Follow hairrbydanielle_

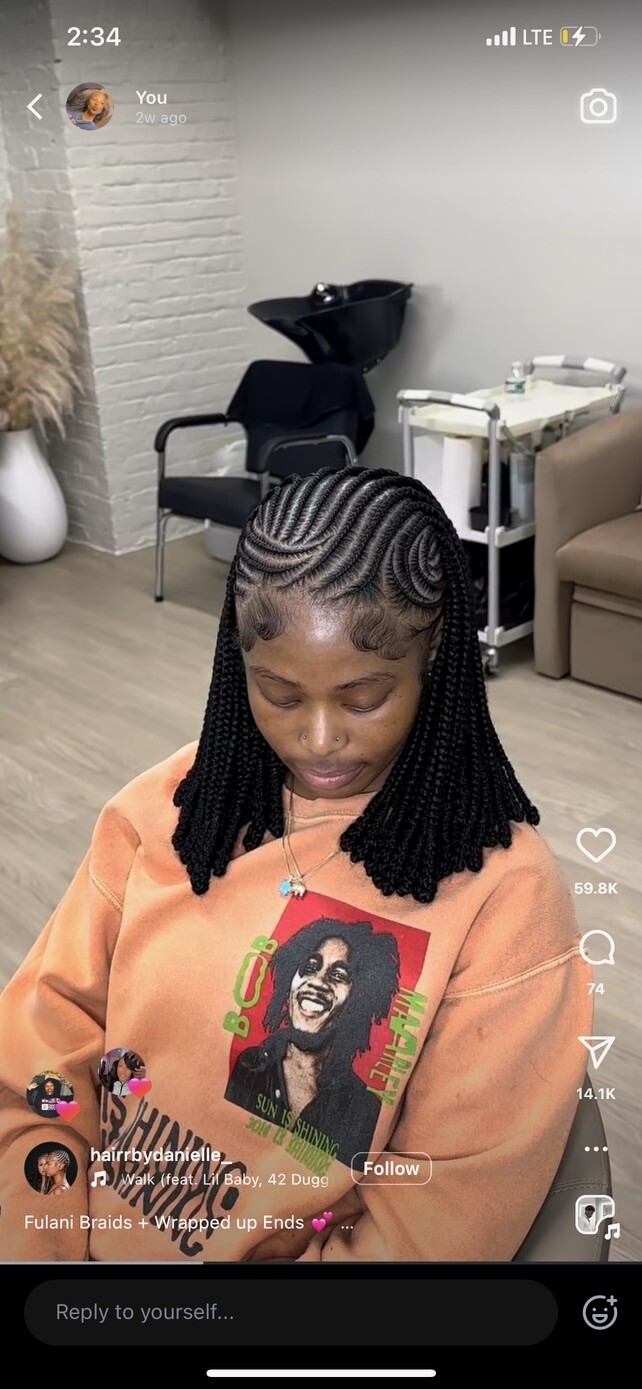[391, 1168]
